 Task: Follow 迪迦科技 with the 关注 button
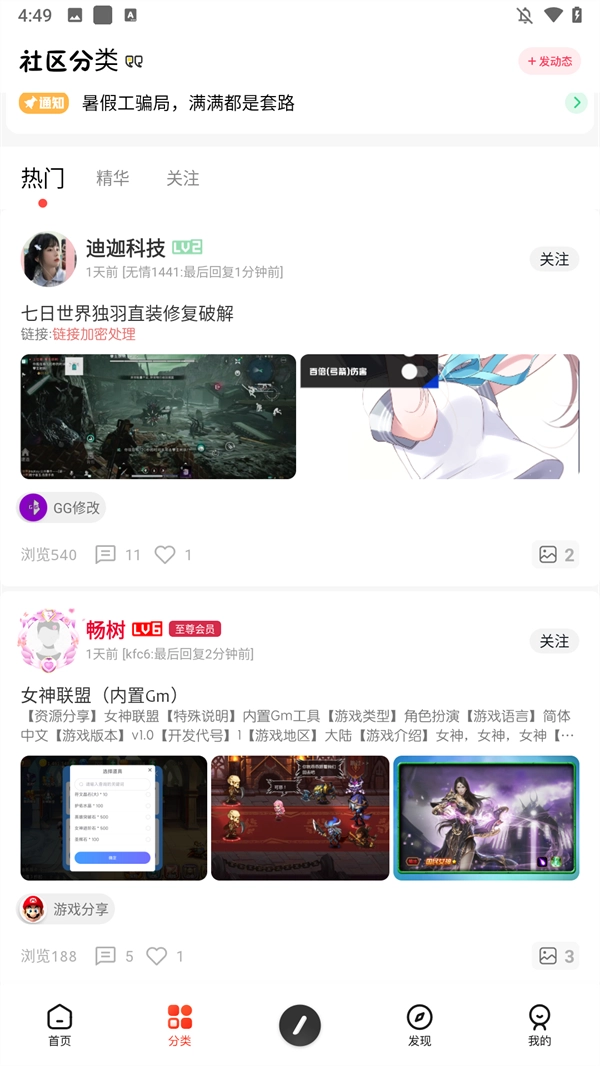pyautogui.click(x=553, y=259)
